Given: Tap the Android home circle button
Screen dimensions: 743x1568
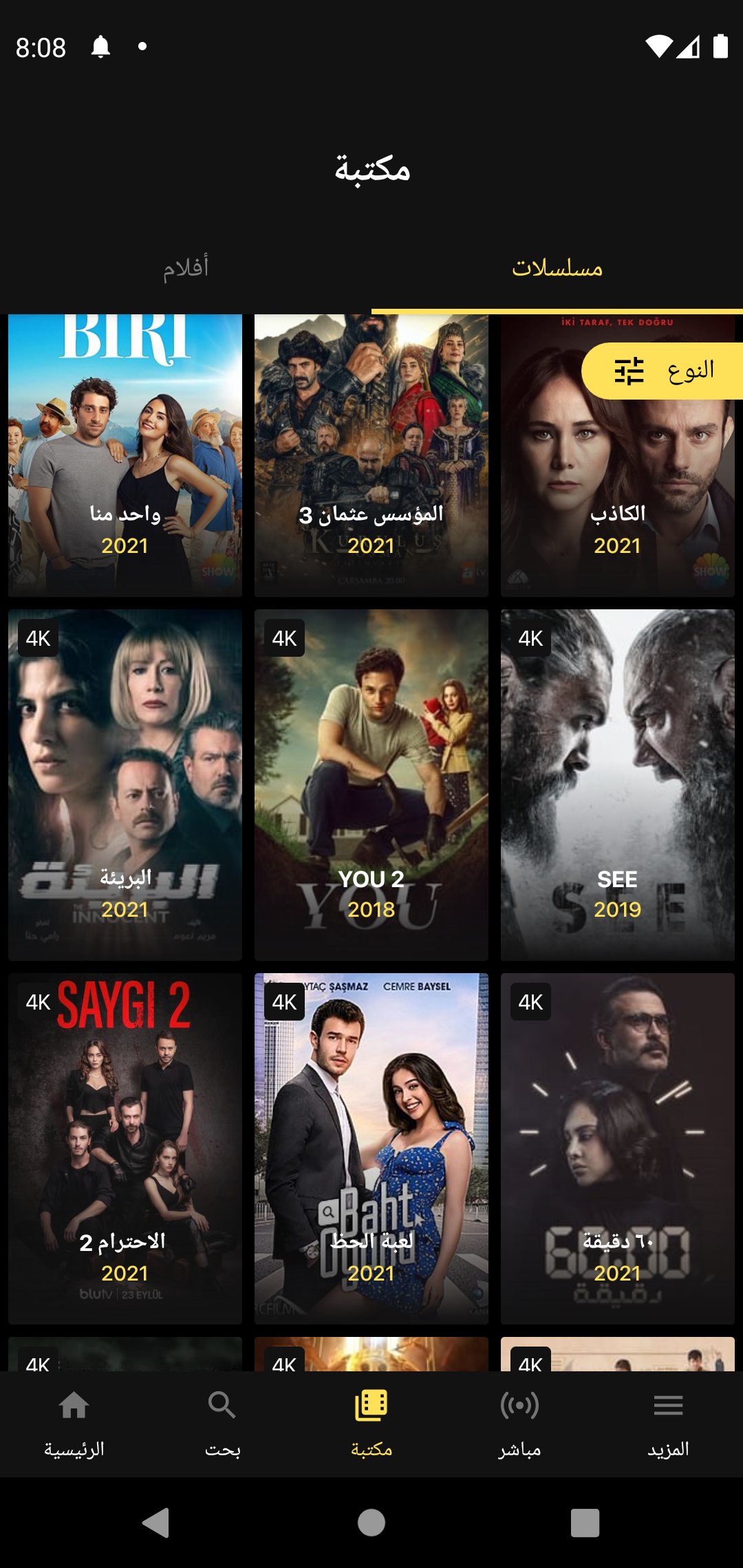Looking at the screenshot, I should point(371,1521).
